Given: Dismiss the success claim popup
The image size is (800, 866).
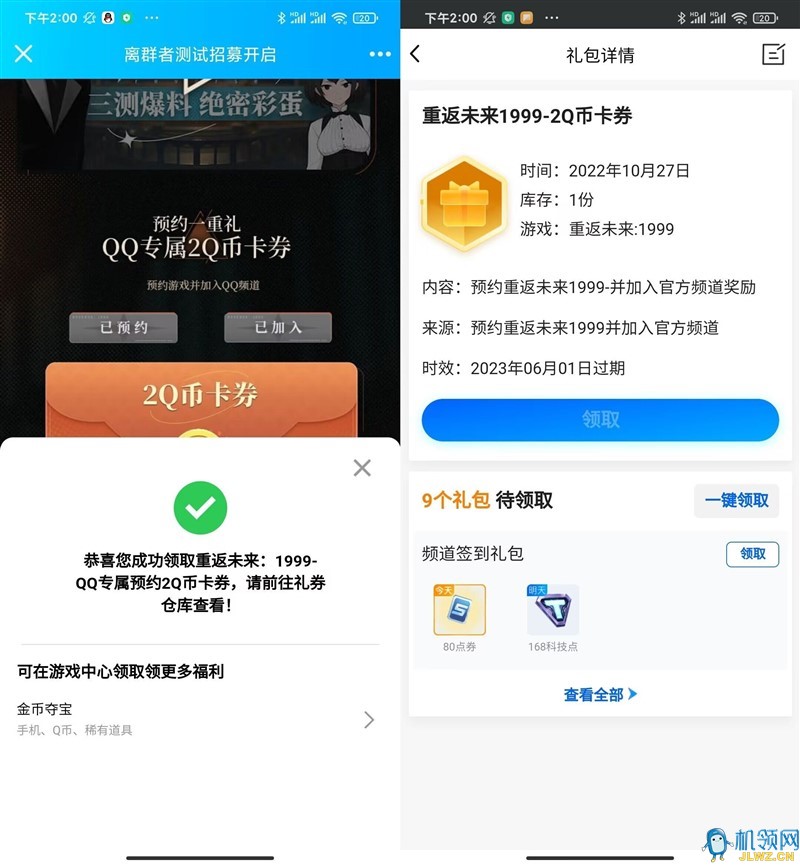Looking at the screenshot, I should [x=362, y=468].
